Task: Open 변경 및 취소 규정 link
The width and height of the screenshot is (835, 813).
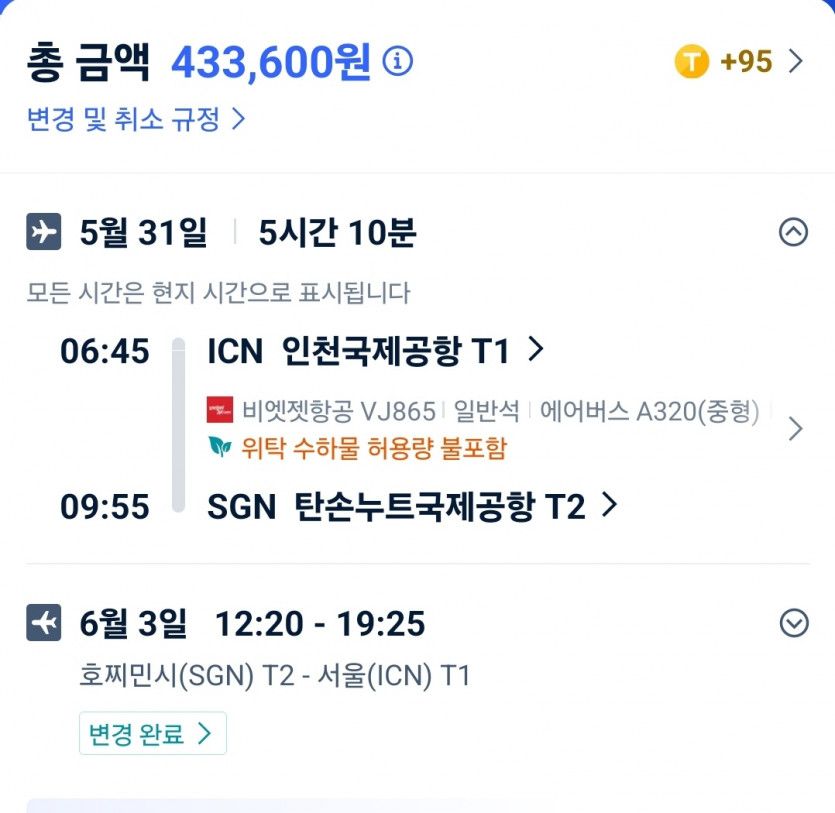Action: [x=136, y=120]
